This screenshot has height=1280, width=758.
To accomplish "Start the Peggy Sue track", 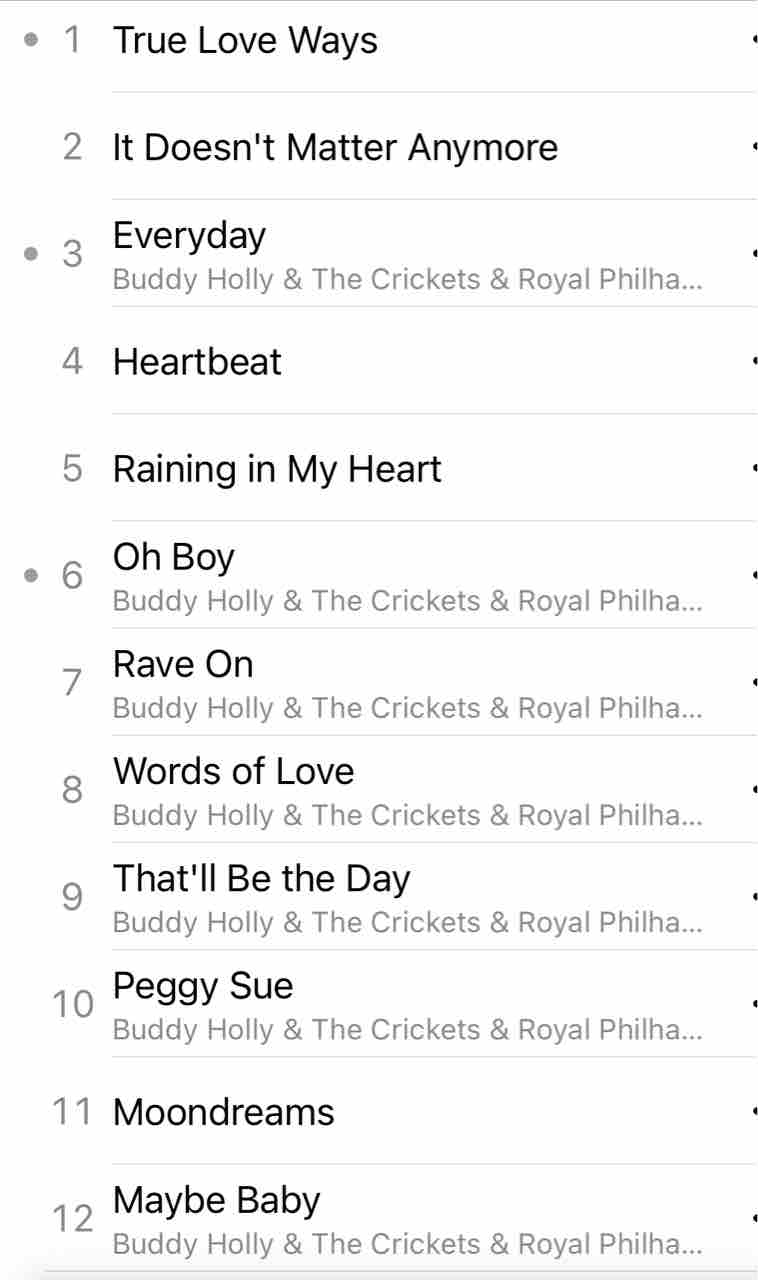I will pyautogui.click(x=379, y=1003).
